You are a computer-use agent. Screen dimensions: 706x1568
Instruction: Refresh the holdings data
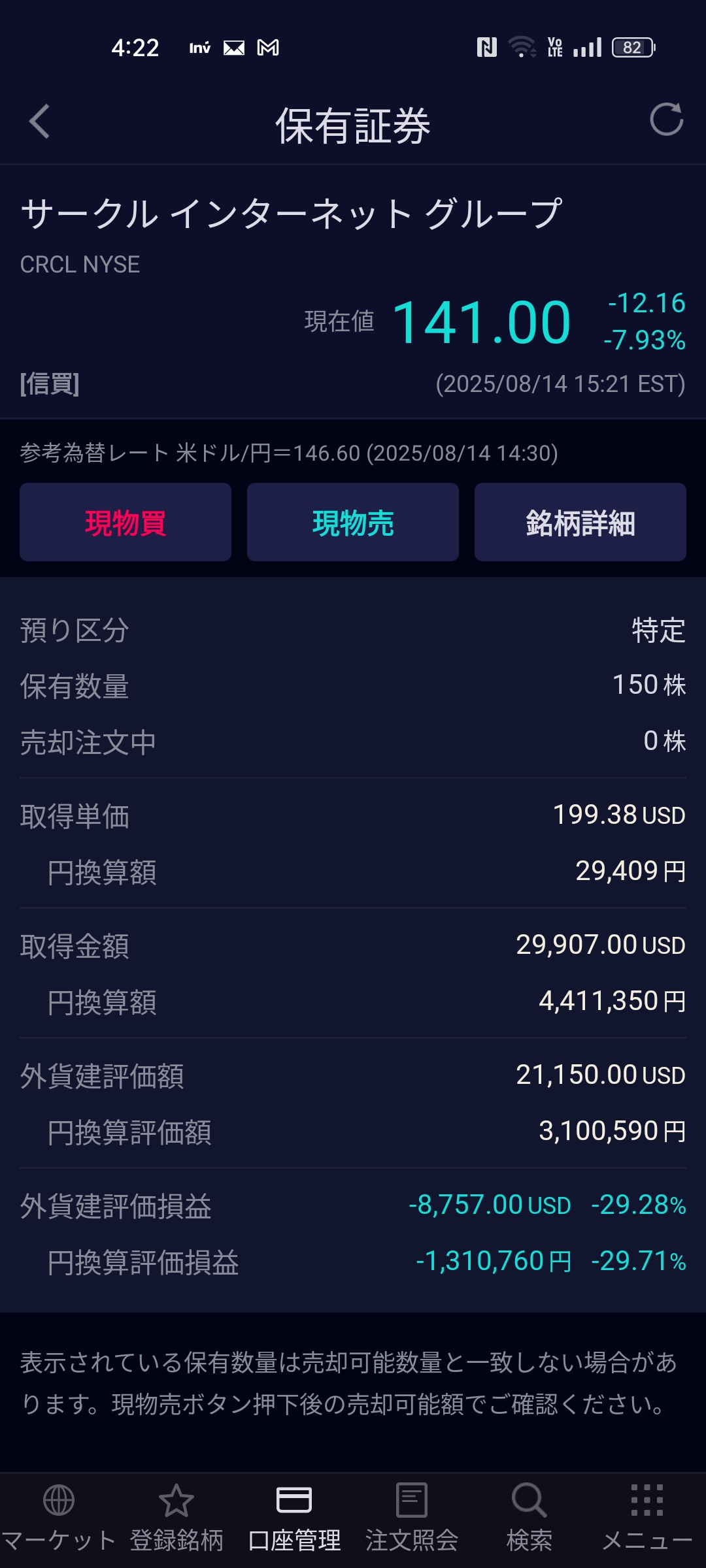pyautogui.click(x=666, y=120)
